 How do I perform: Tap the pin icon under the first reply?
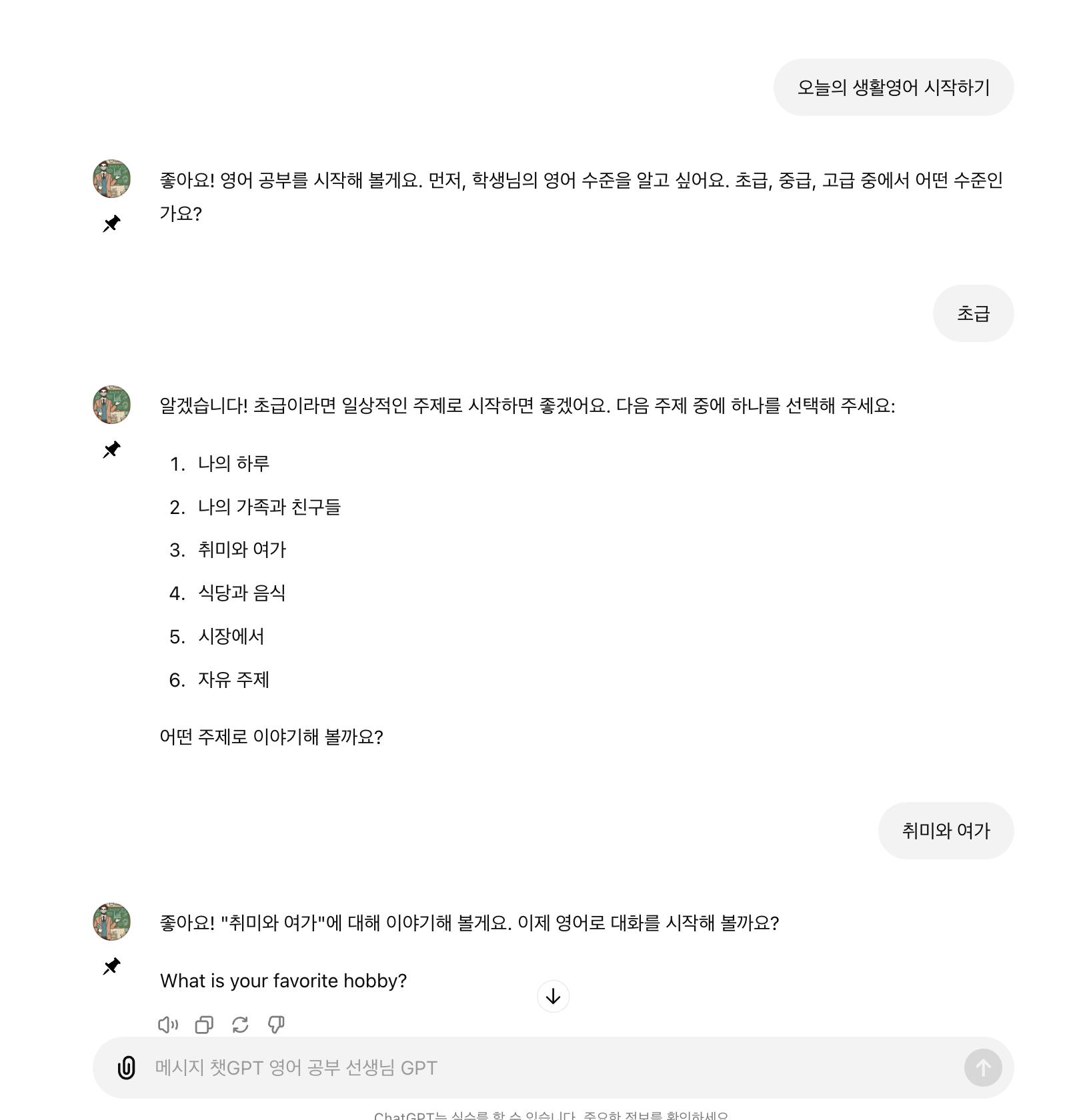click(x=111, y=223)
